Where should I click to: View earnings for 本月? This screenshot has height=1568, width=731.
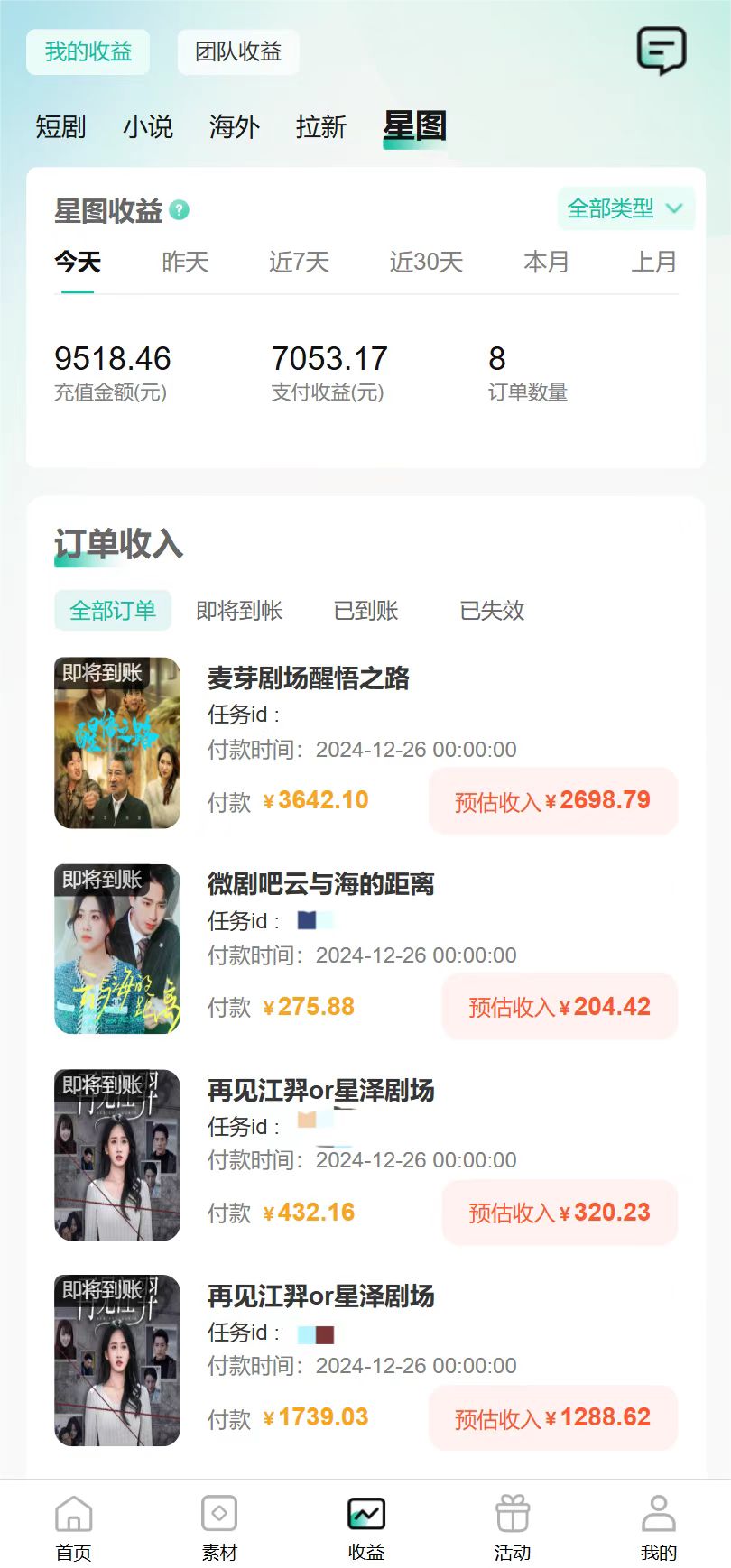pyautogui.click(x=546, y=262)
